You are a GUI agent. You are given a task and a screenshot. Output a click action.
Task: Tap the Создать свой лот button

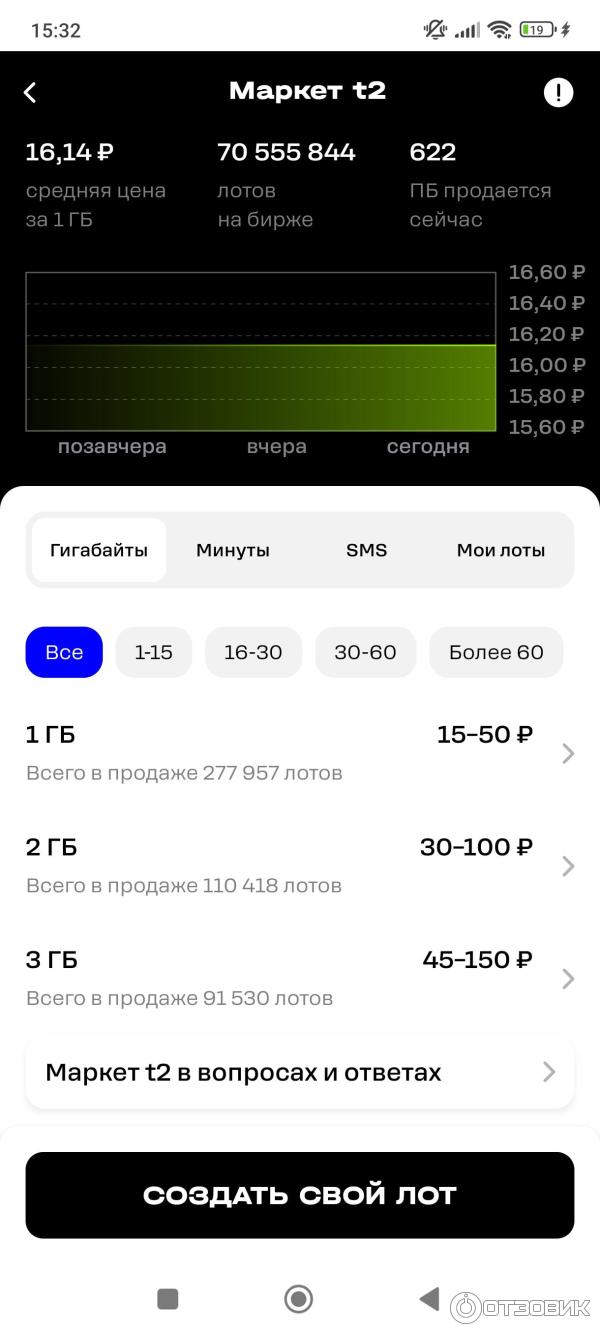[300, 1195]
